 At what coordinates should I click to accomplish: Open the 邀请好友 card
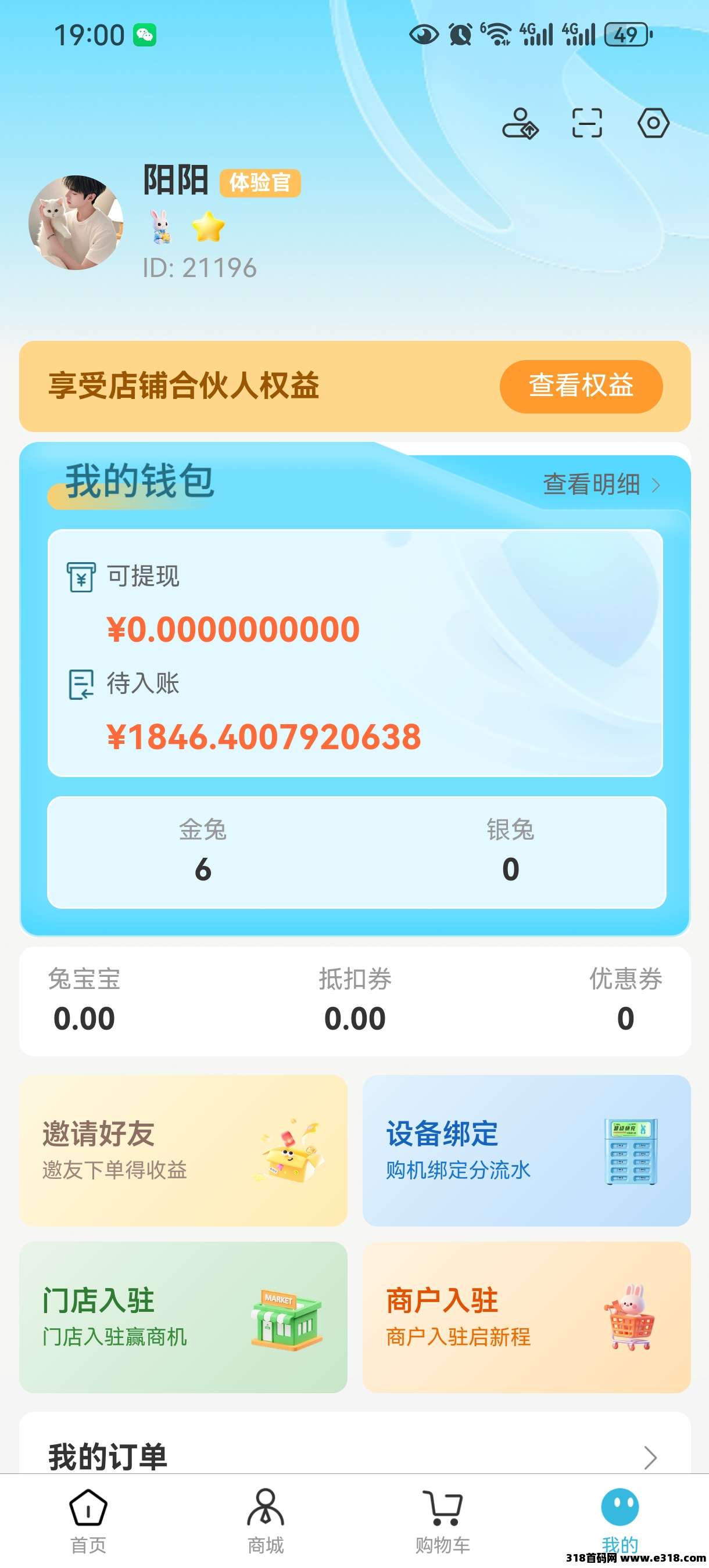(183, 1150)
